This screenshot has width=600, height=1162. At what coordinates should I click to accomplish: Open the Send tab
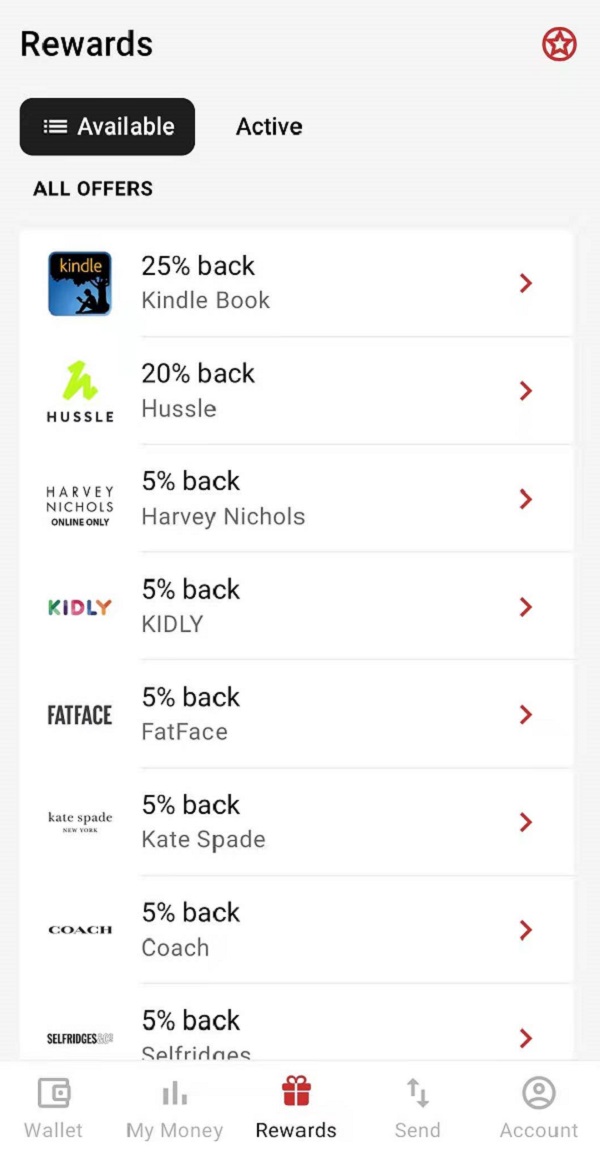417,1109
